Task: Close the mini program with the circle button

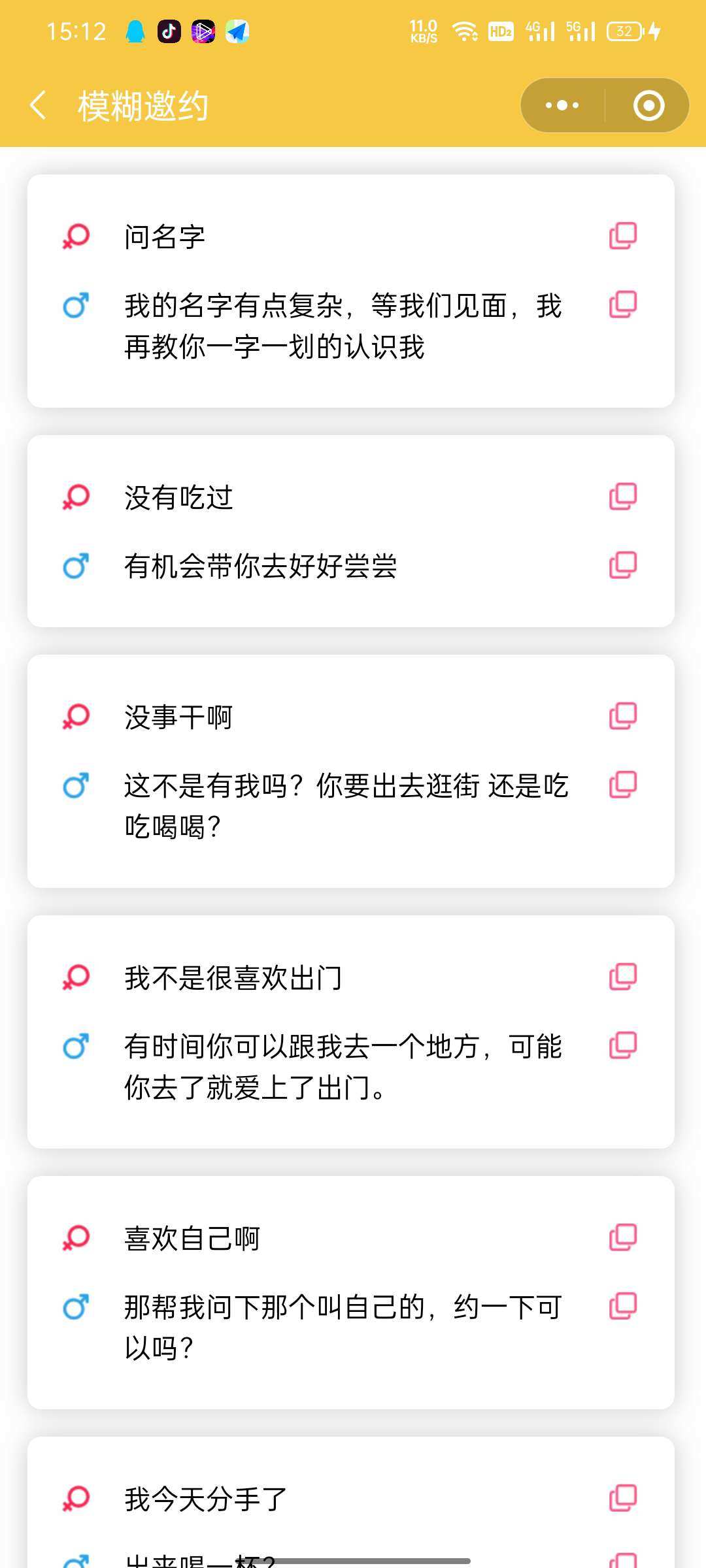Action: [x=648, y=105]
